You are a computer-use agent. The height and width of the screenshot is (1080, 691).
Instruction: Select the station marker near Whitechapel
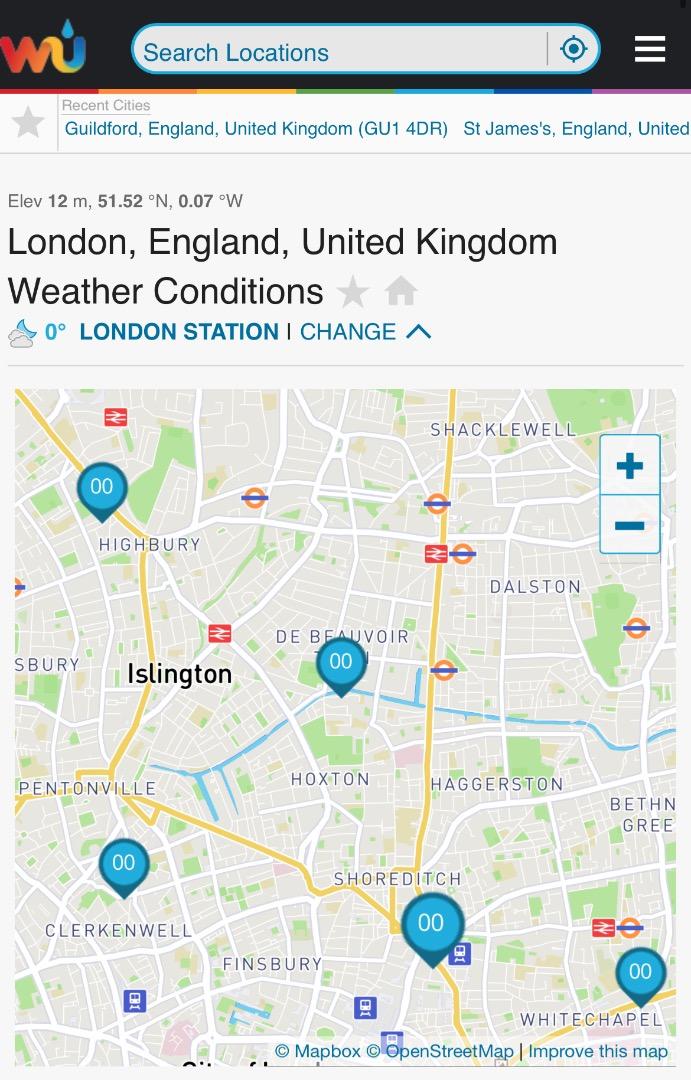[640, 972]
